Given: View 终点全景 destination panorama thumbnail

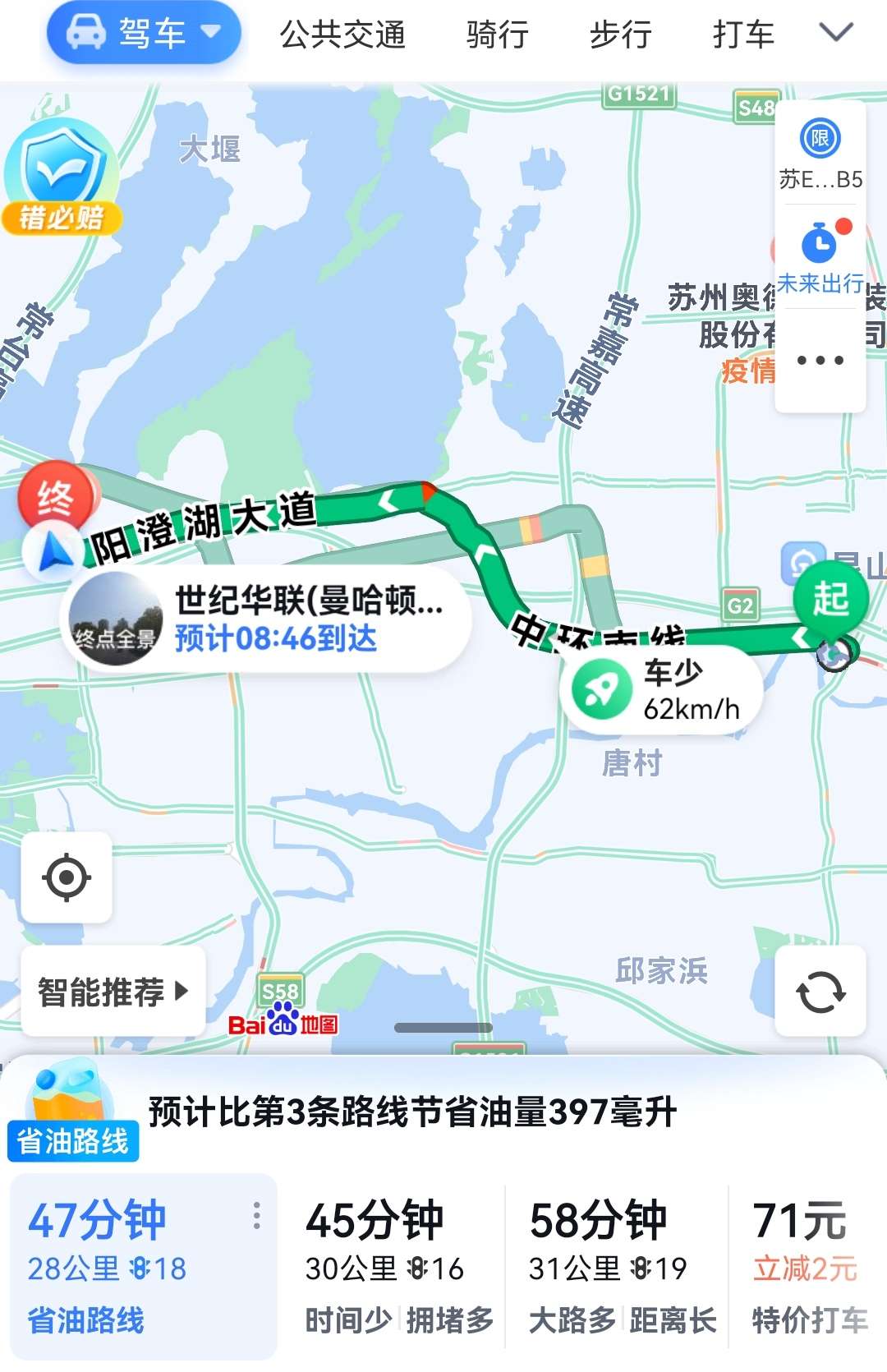Looking at the screenshot, I should pyautogui.click(x=115, y=619).
